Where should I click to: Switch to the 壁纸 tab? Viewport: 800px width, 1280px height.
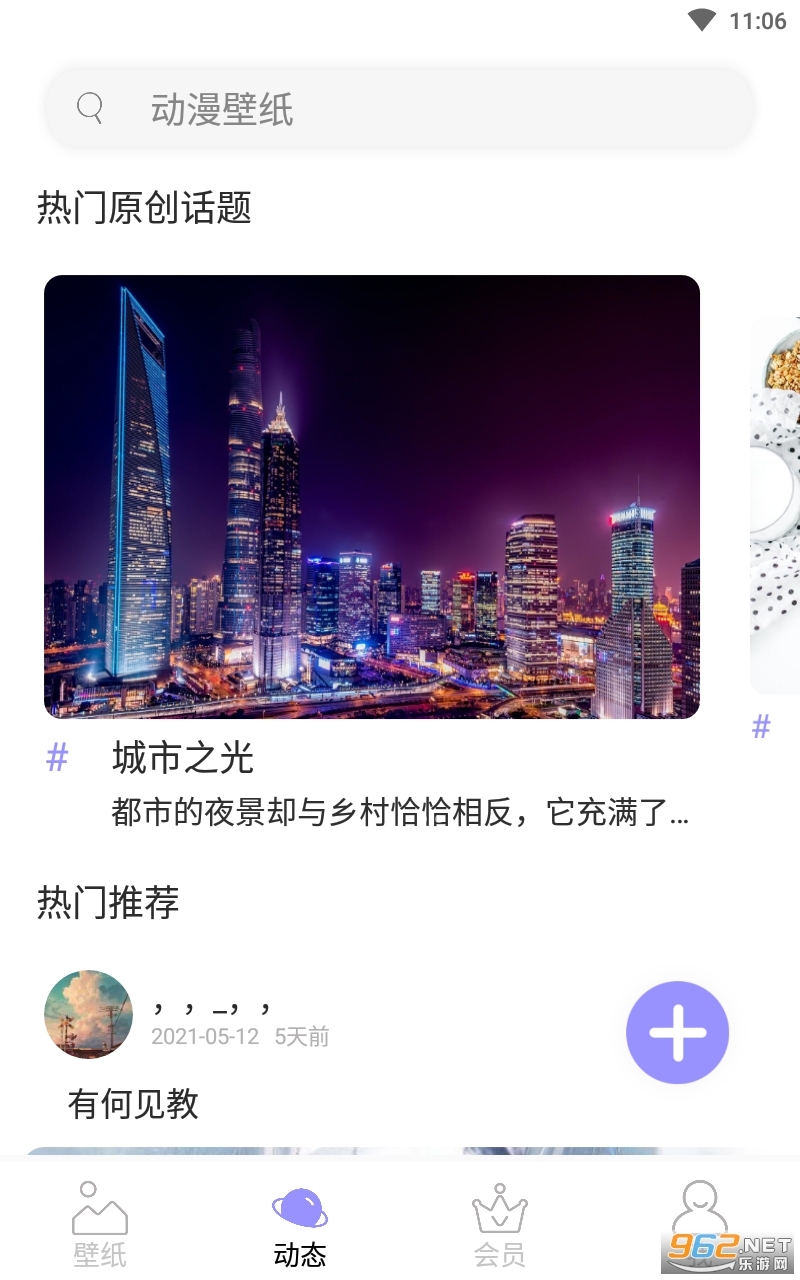point(100,1223)
